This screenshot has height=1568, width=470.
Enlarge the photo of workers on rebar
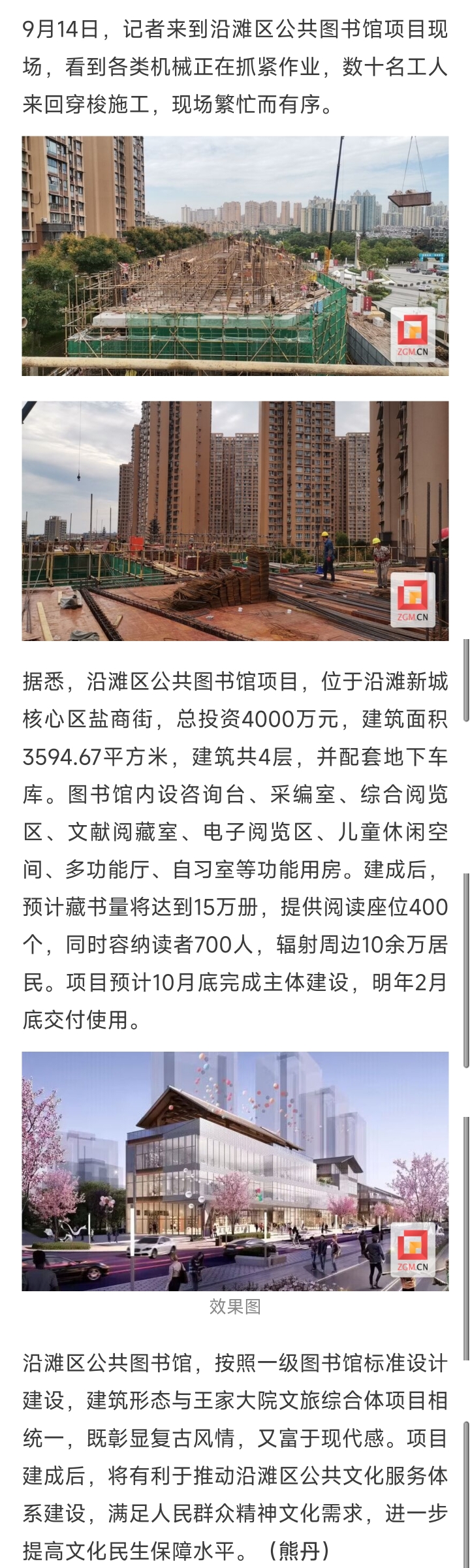click(235, 520)
